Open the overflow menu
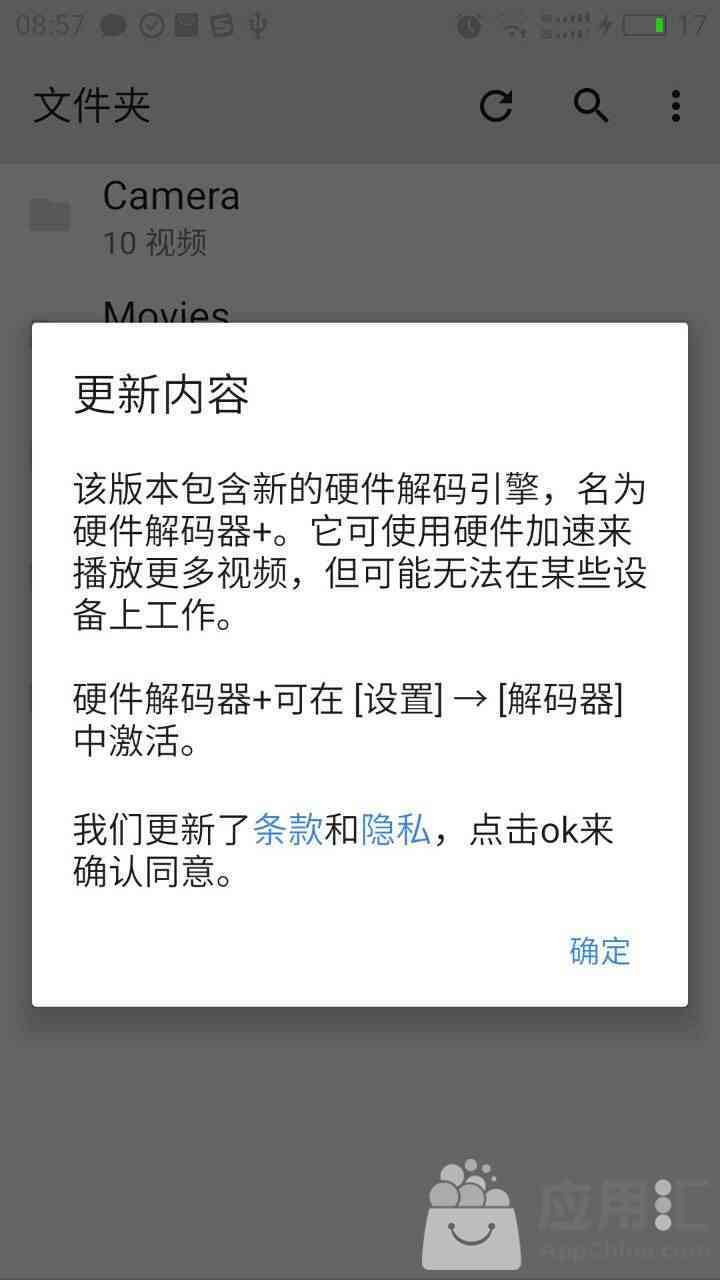This screenshot has width=720, height=1280. pyautogui.click(x=676, y=105)
